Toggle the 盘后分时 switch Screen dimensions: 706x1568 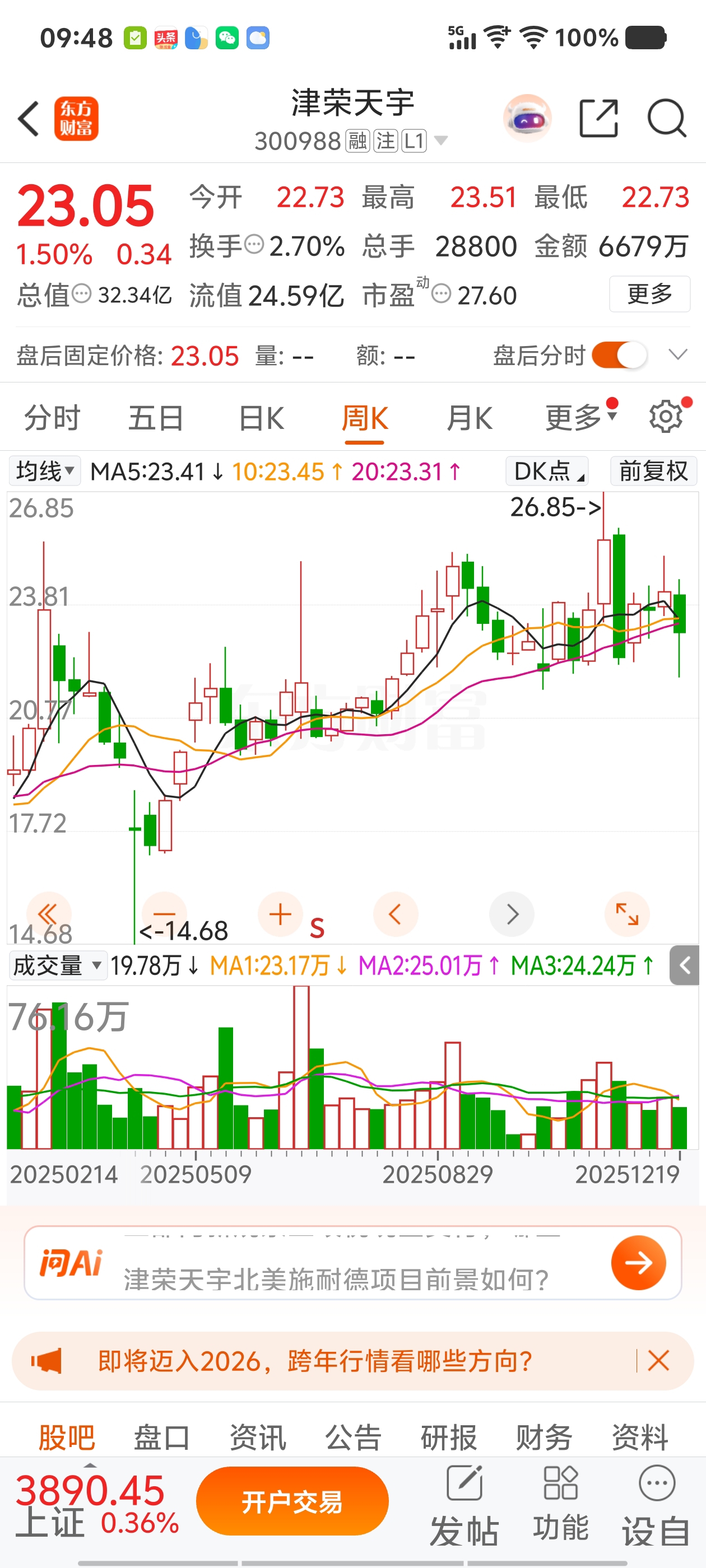pos(618,355)
